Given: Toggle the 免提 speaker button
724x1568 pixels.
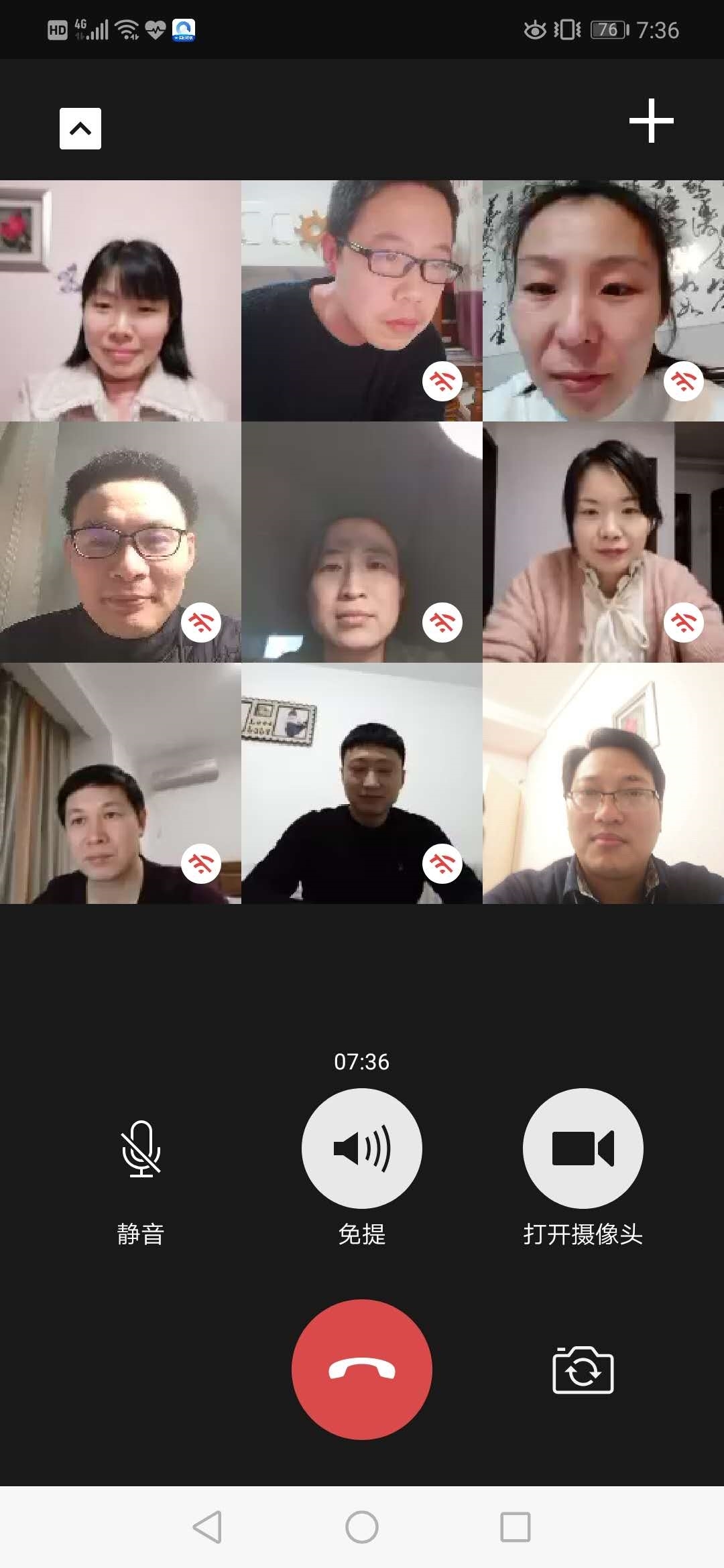Looking at the screenshot, I should (x=362, y=1149).
